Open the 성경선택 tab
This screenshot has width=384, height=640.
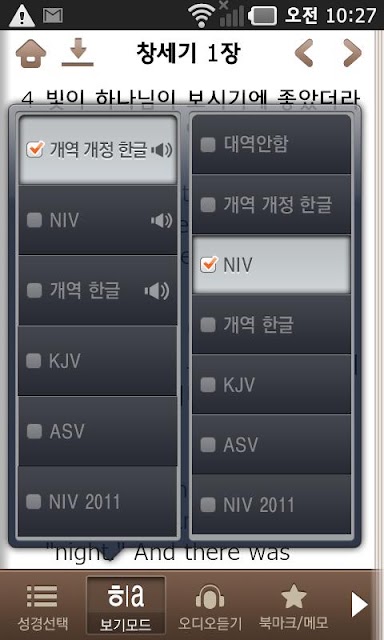[x=42, y=606]
